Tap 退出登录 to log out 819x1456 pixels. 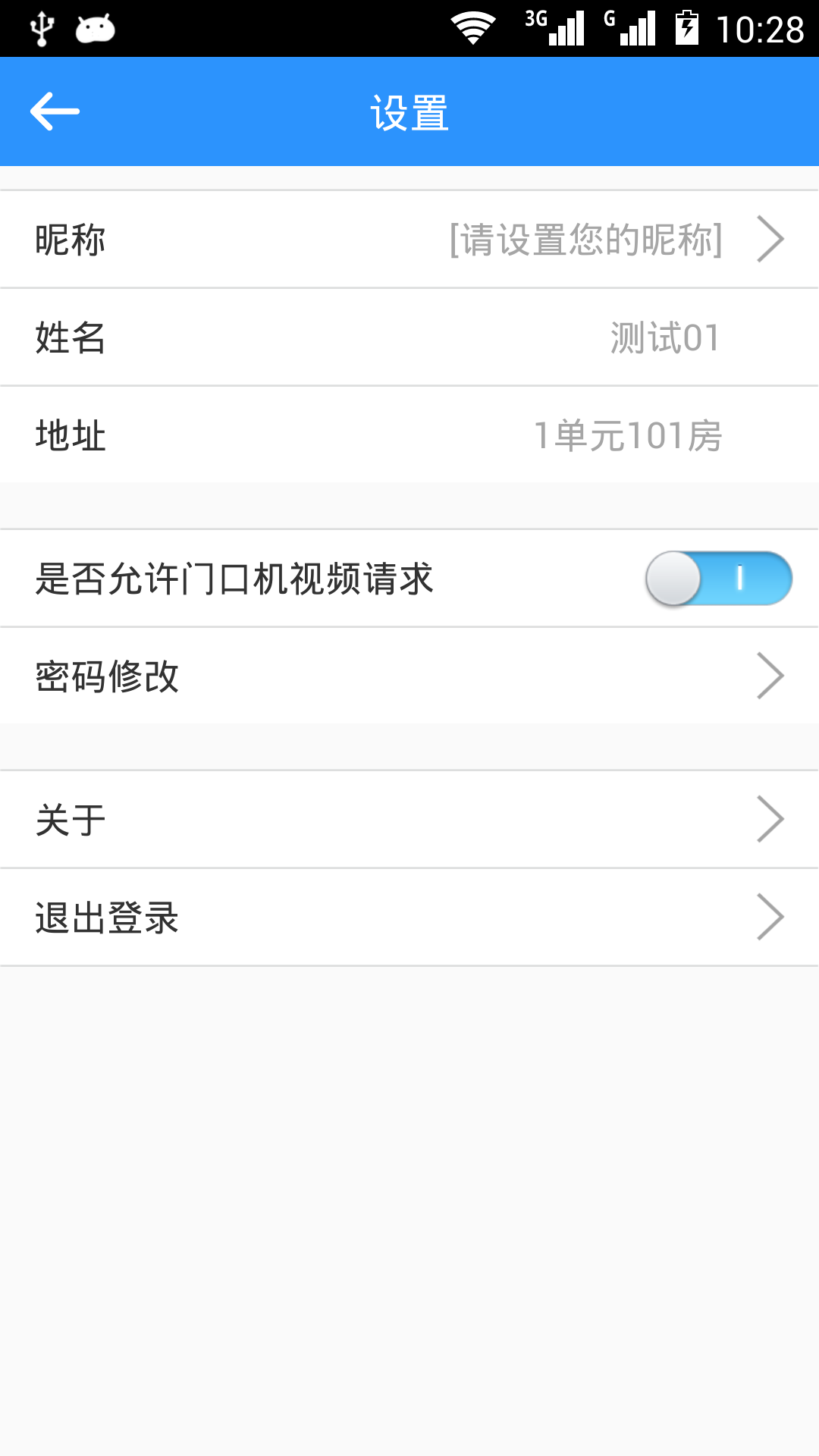point(409,918)
